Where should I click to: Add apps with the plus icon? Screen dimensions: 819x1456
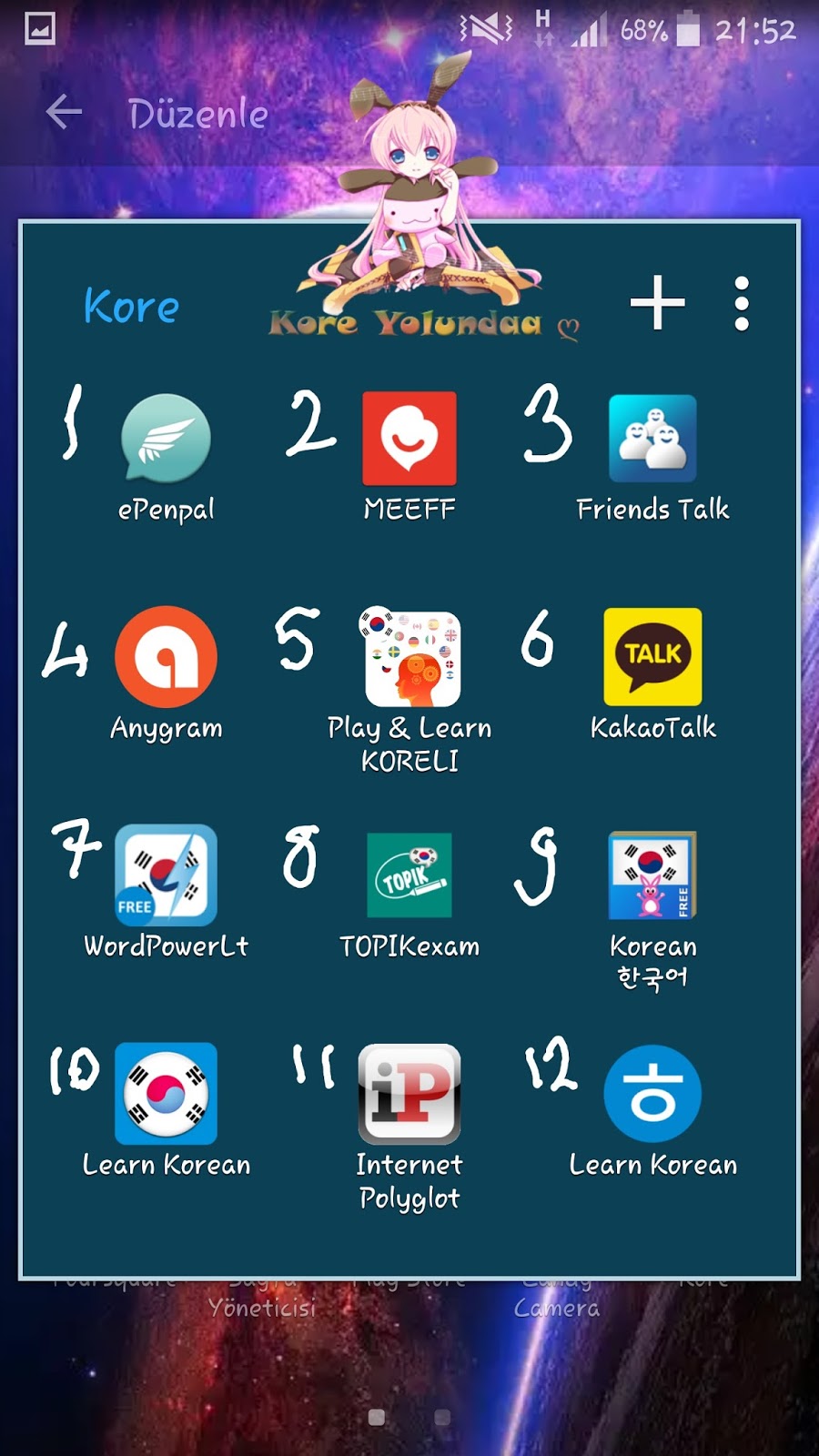pyautogui.click(x=657, y=303)
